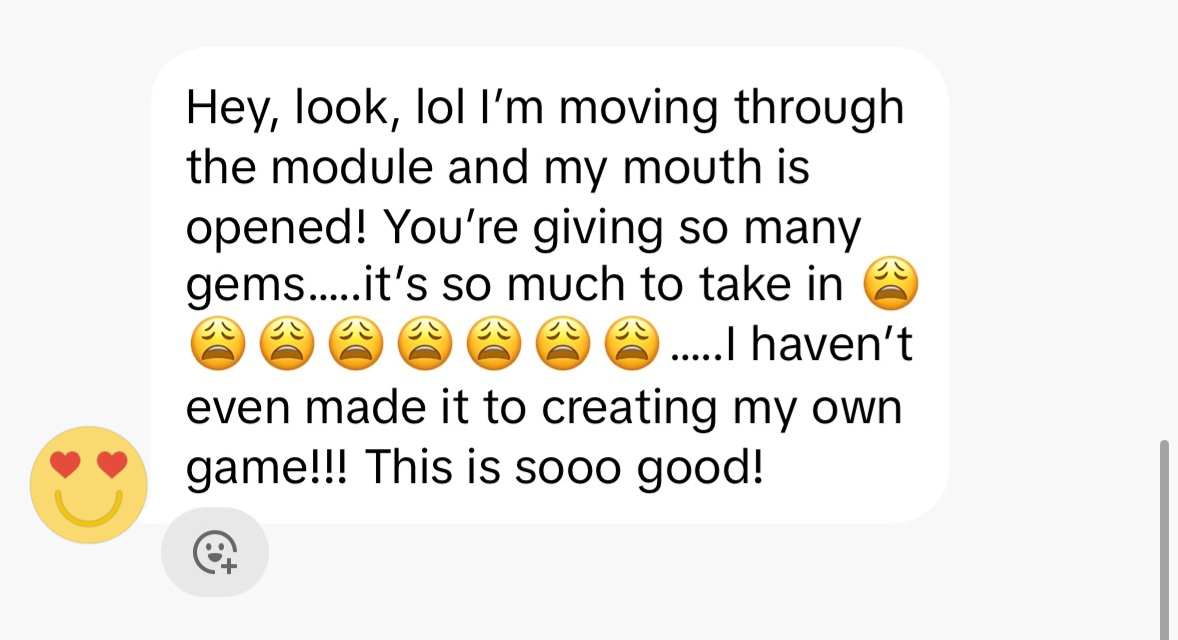
Task: Add an emoji reaction to the message
Action: pos(214,551)
